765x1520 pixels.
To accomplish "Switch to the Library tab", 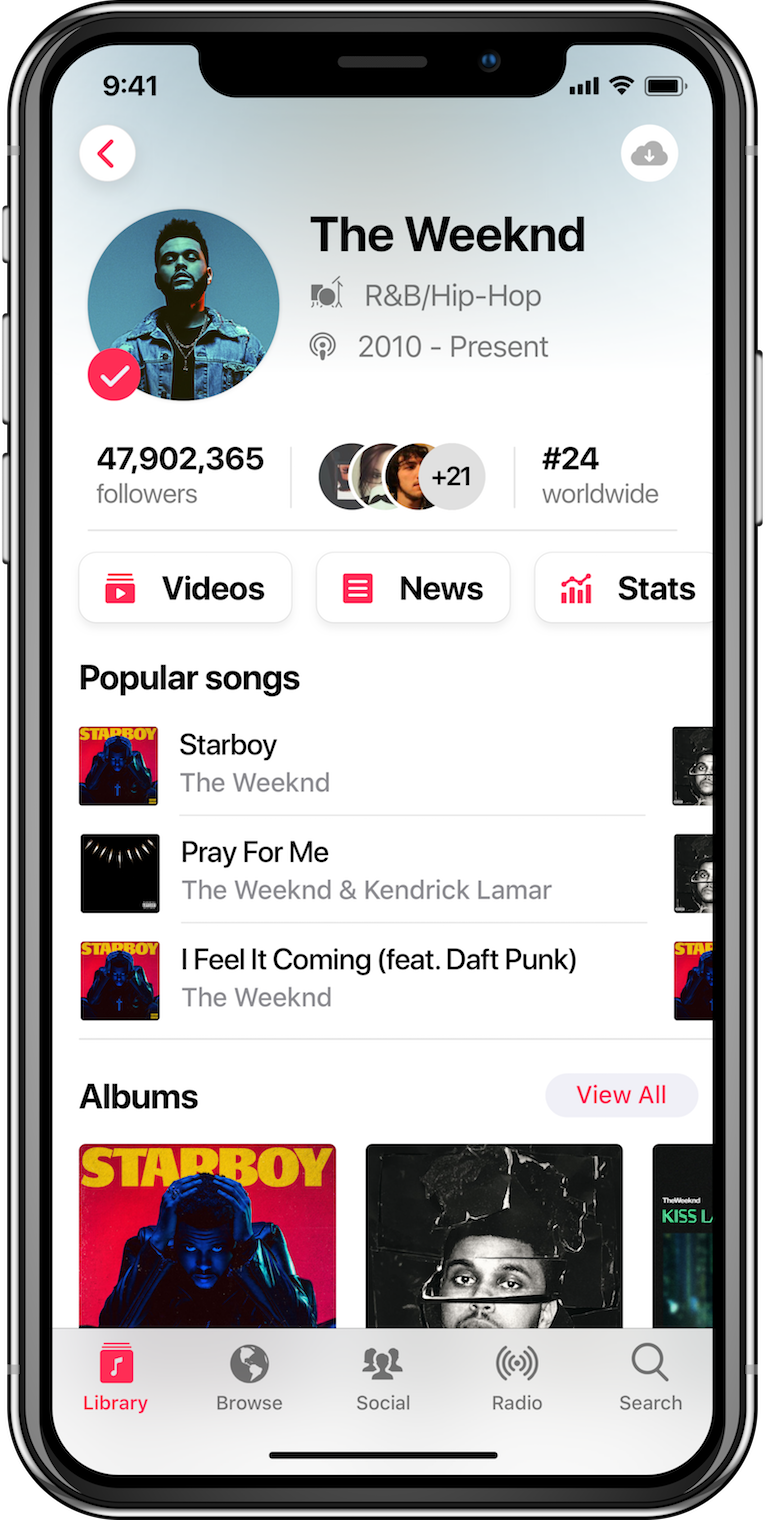I will coord(116,1378).
